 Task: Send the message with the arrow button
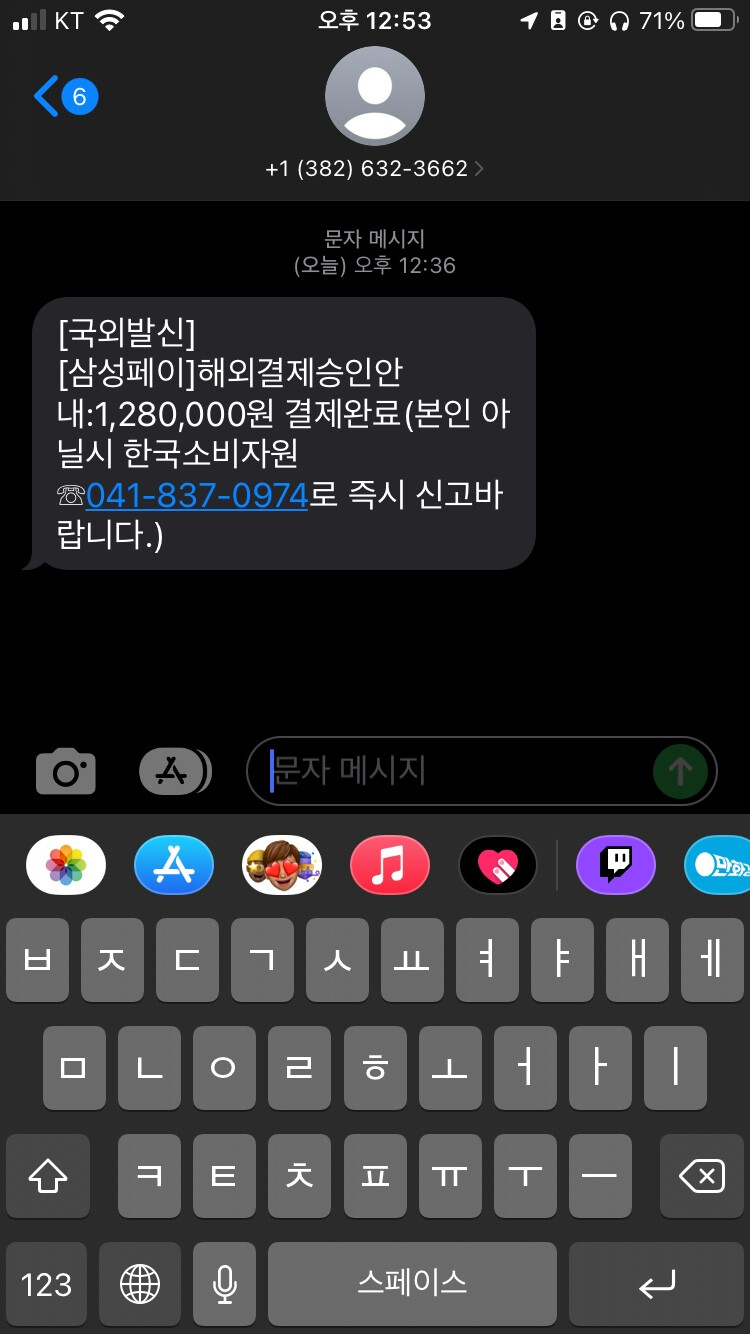tap(680, 771)
